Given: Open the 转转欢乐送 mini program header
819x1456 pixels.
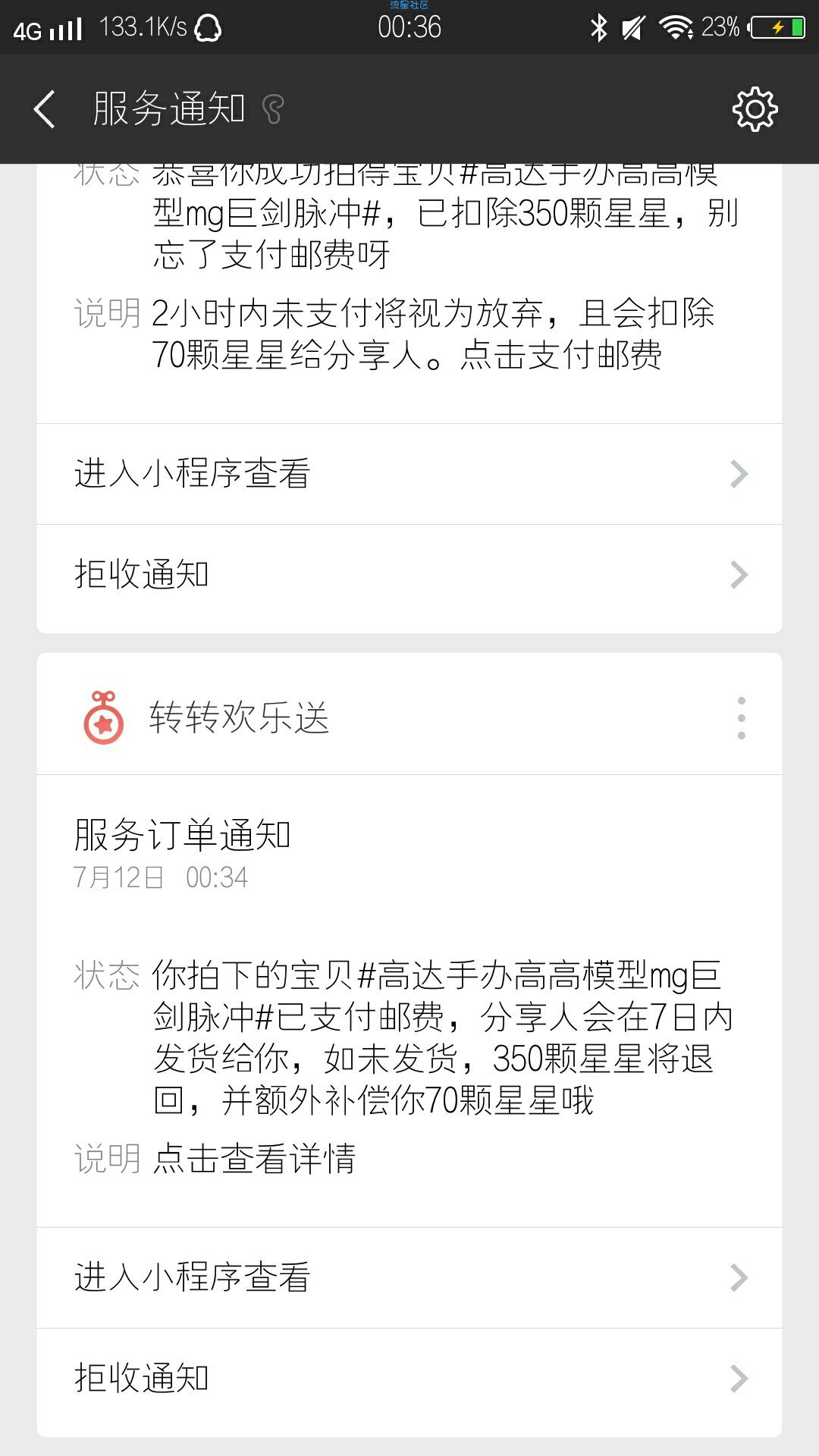Looking at the screenshot, I should pyautogui.click(x=238, y=717).
